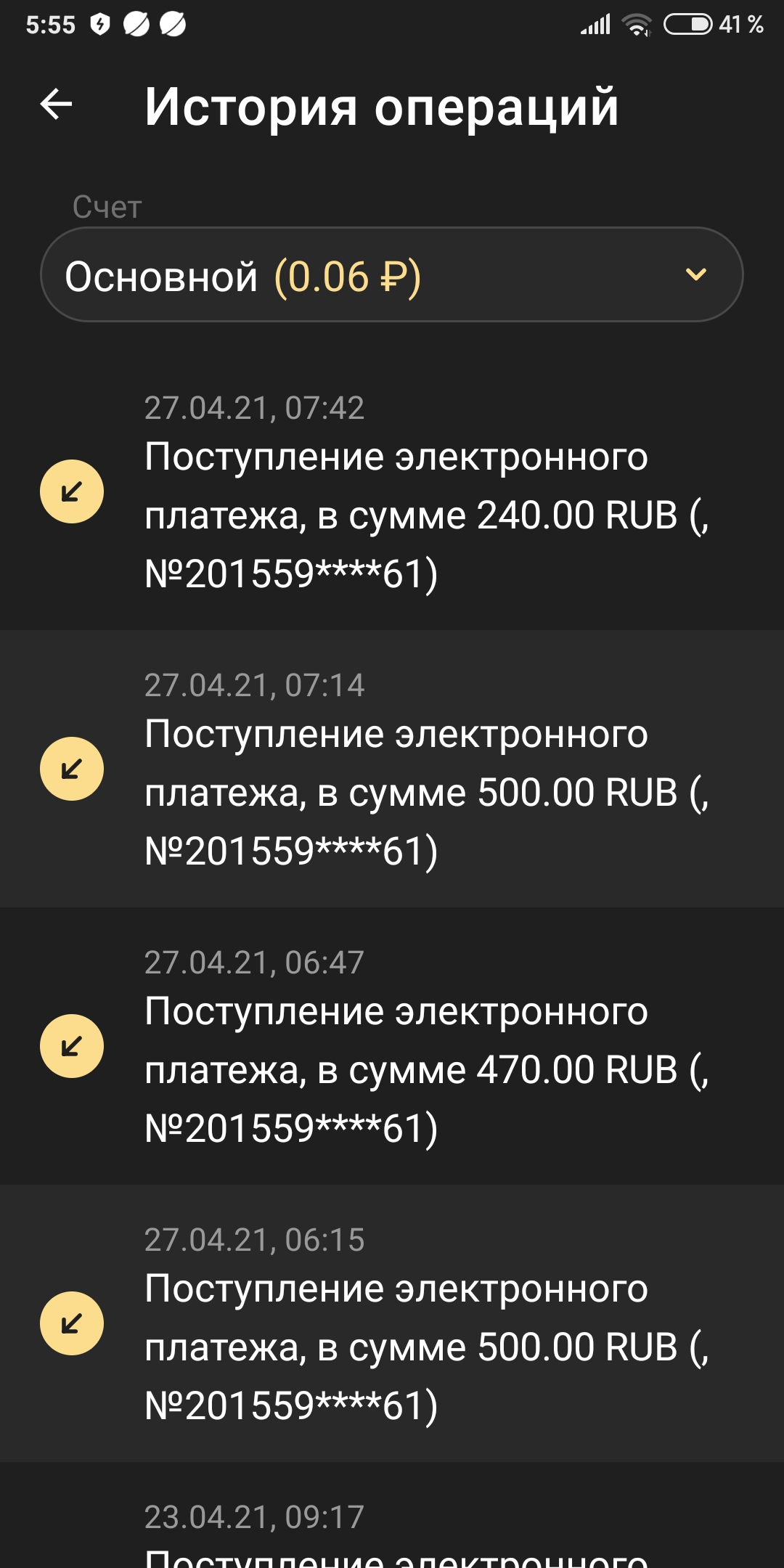Open the 500.00 RUB payment from 07:14

[x=392, y=769]
